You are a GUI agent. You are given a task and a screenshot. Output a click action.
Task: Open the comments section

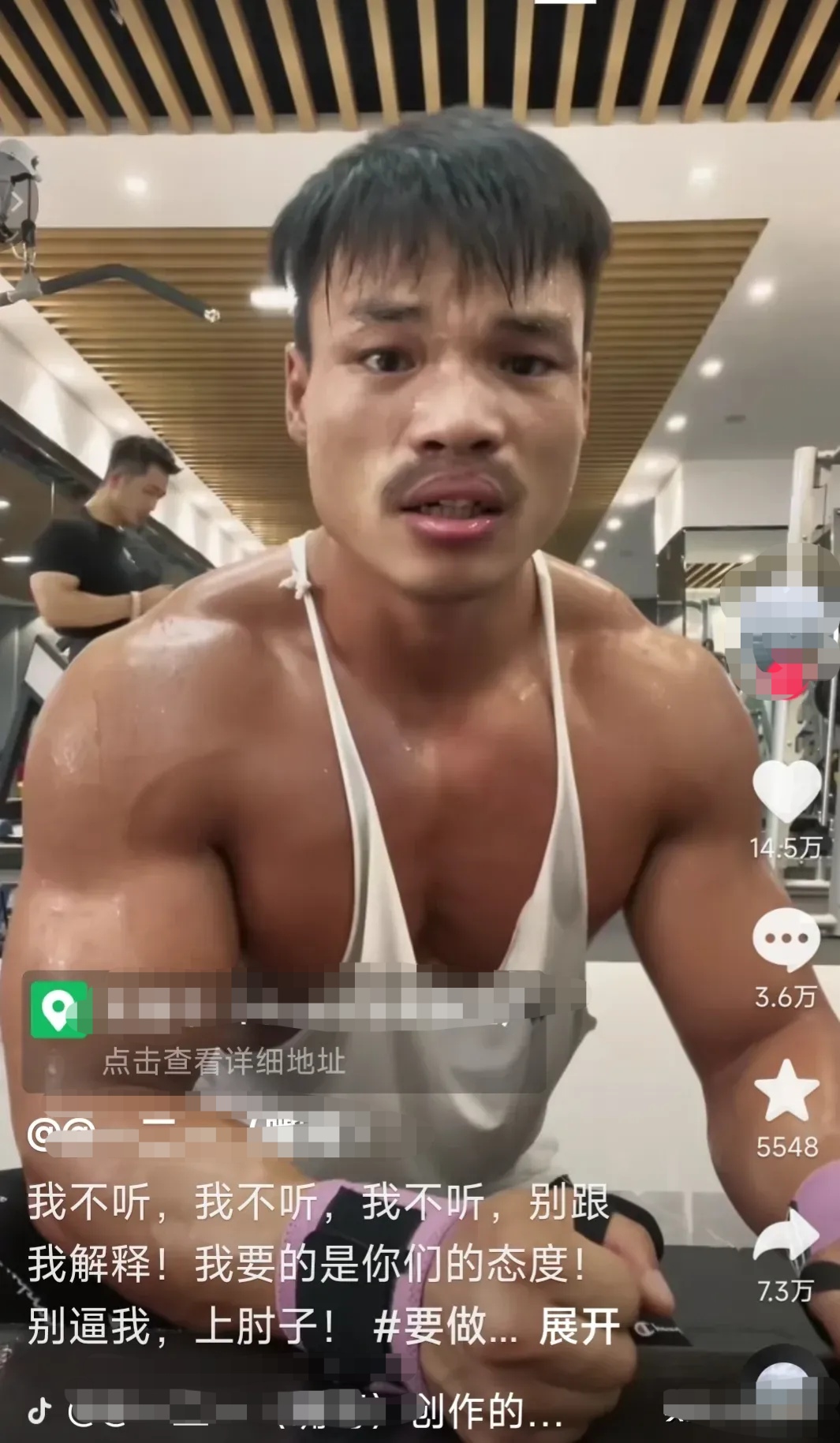786,939
